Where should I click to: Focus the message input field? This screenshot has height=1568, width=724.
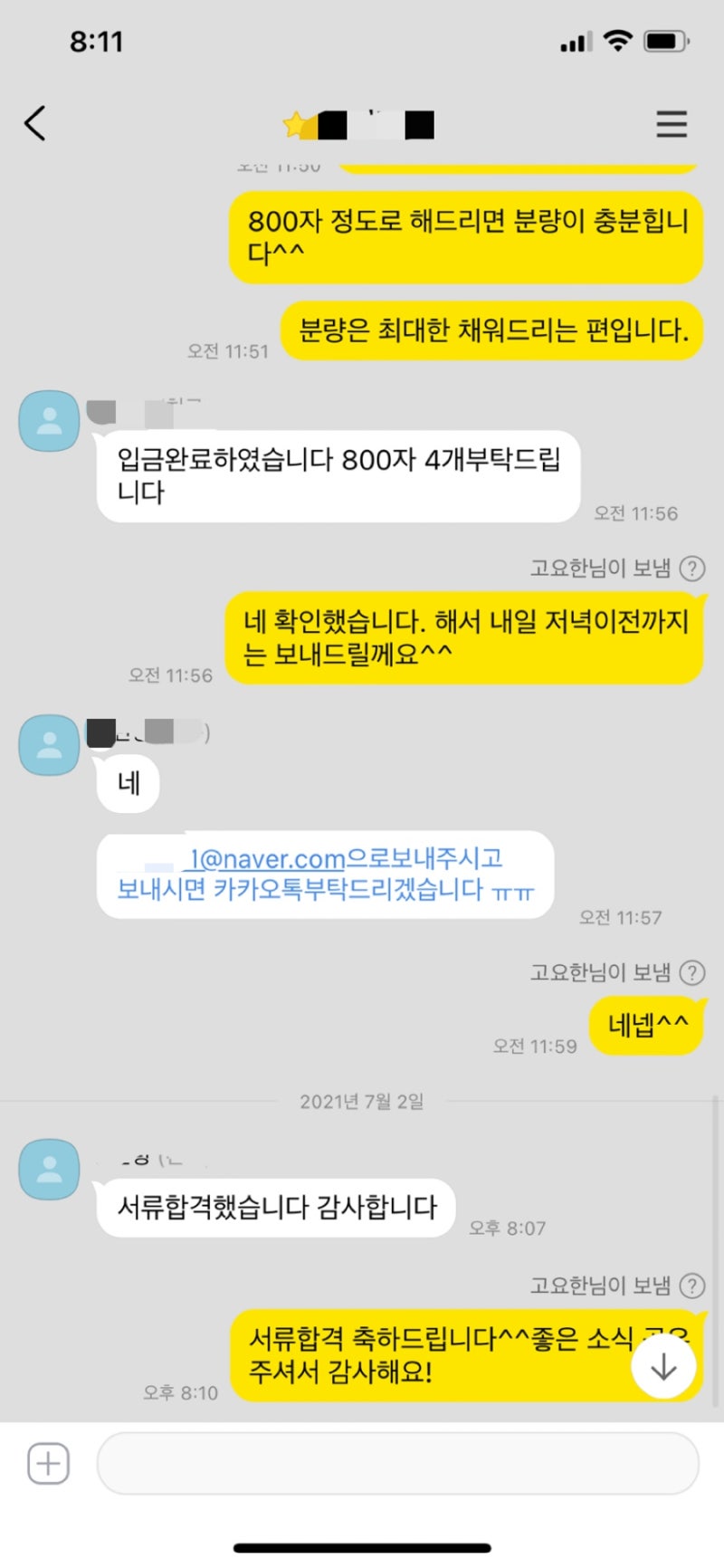(398, 1463)
